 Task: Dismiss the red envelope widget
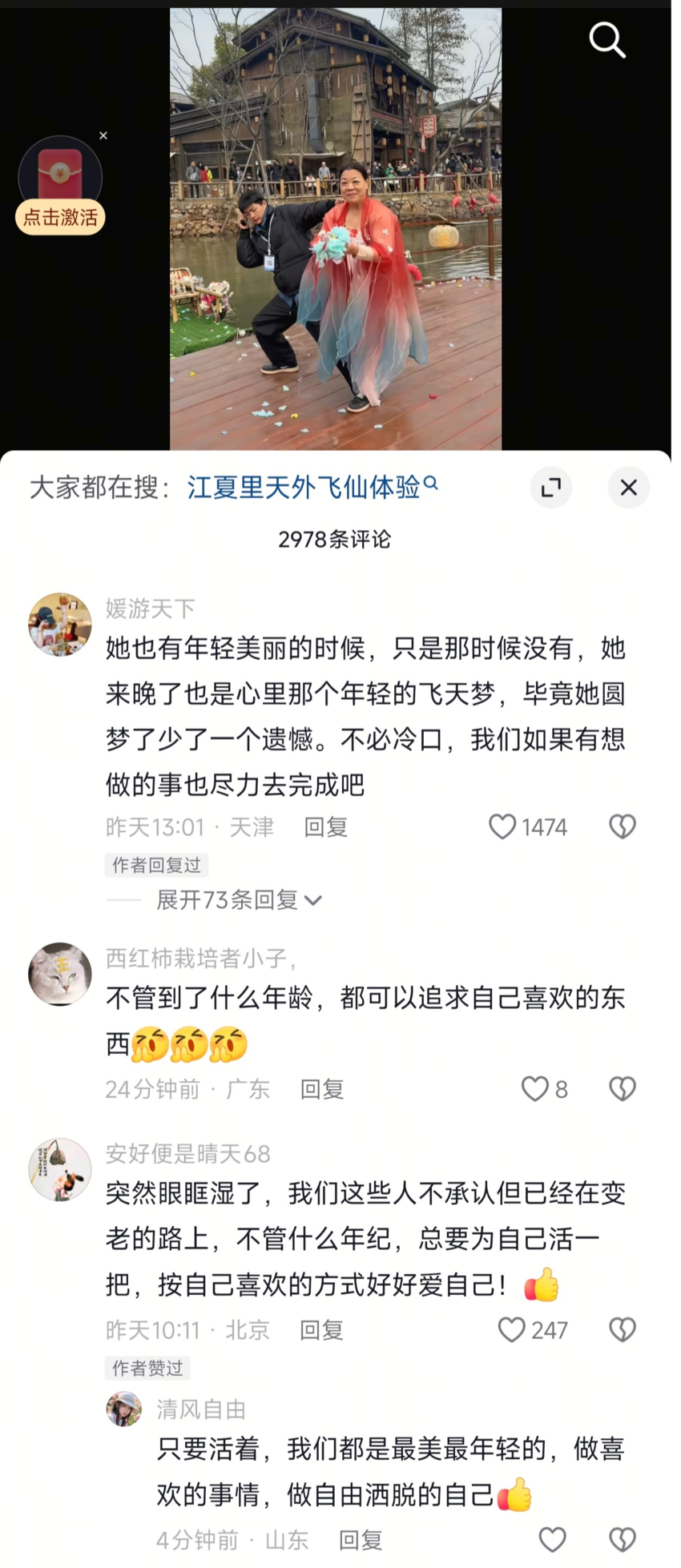(x=103, y=136)
